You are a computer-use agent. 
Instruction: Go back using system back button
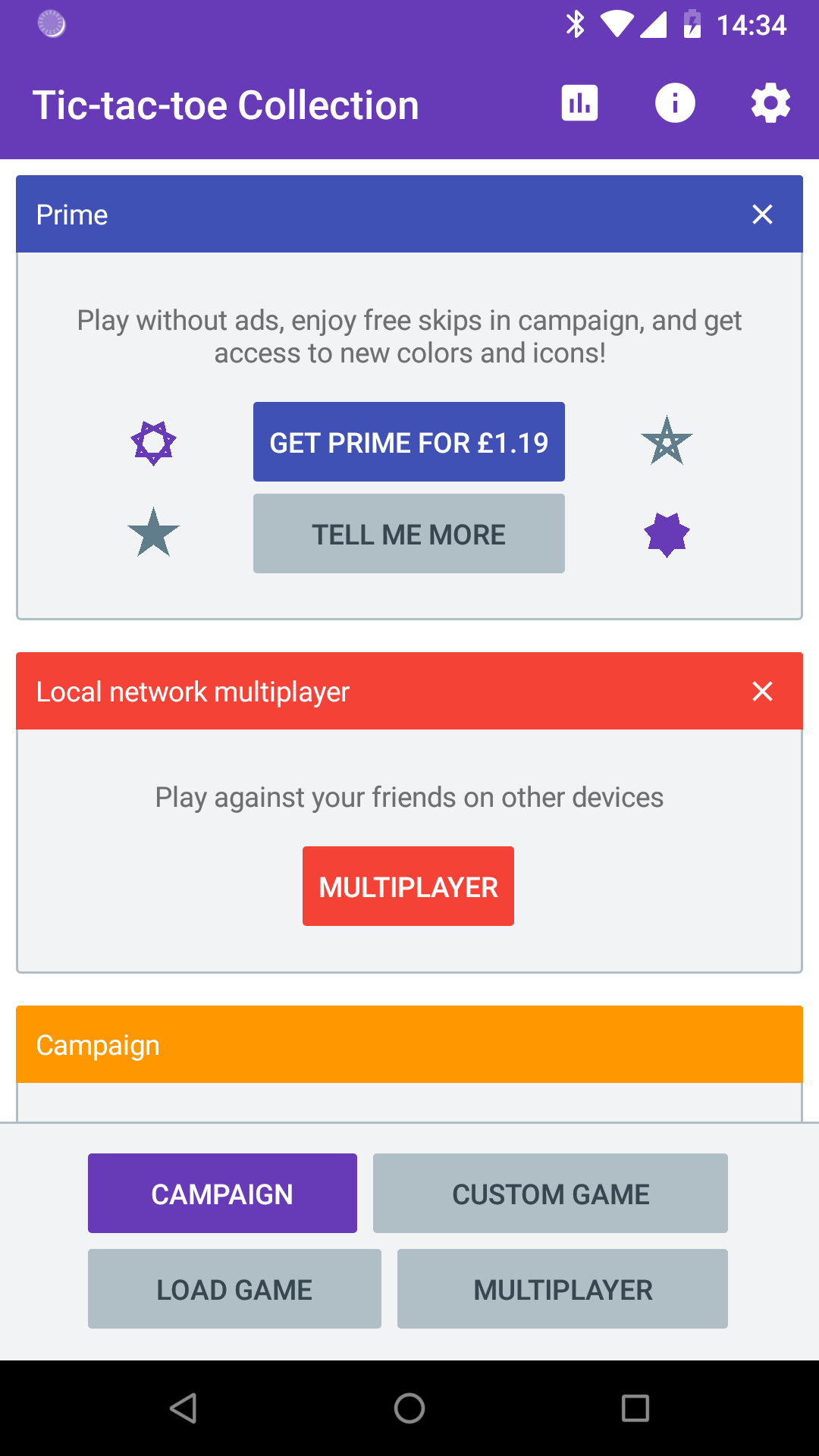point(184,1408)
